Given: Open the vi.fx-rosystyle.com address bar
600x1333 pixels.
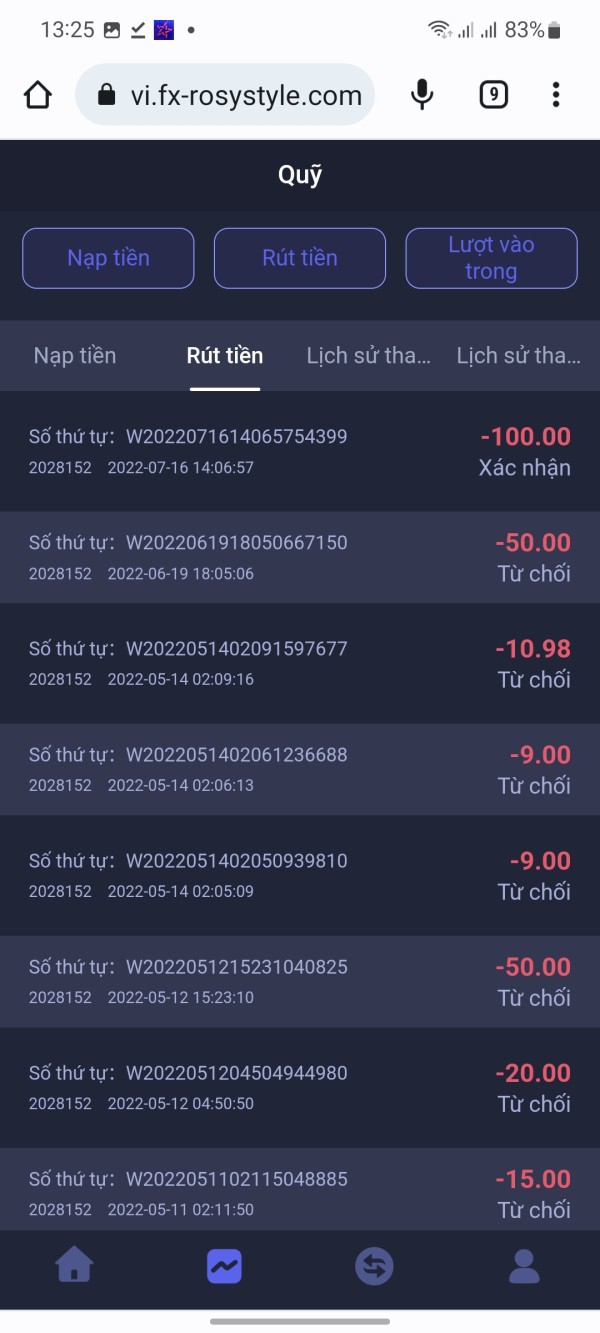Looking at the screenshot, I should (225, 95).
